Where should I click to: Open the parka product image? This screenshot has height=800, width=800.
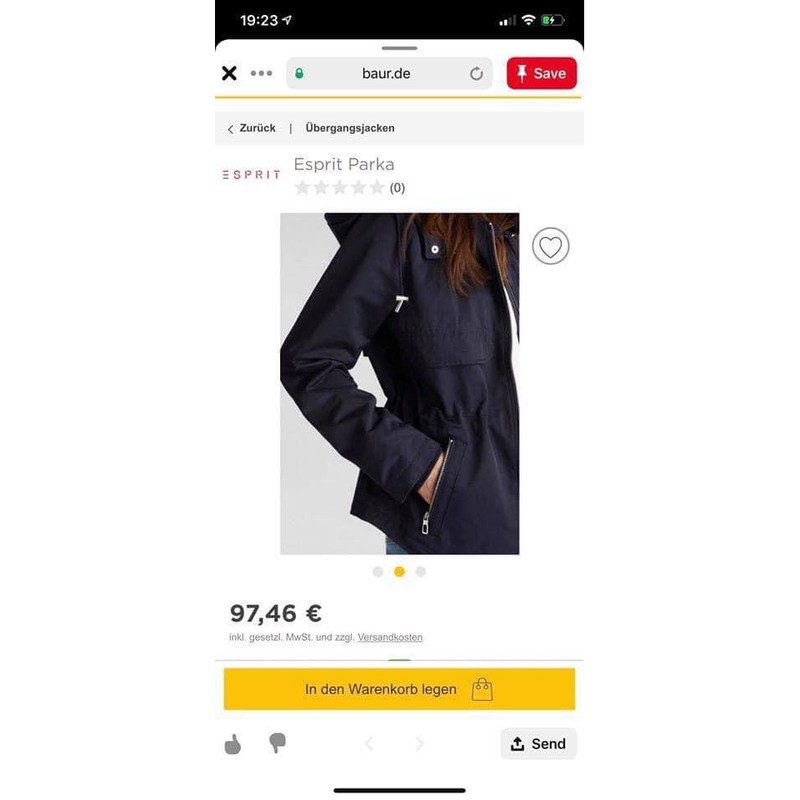(399, 383)
